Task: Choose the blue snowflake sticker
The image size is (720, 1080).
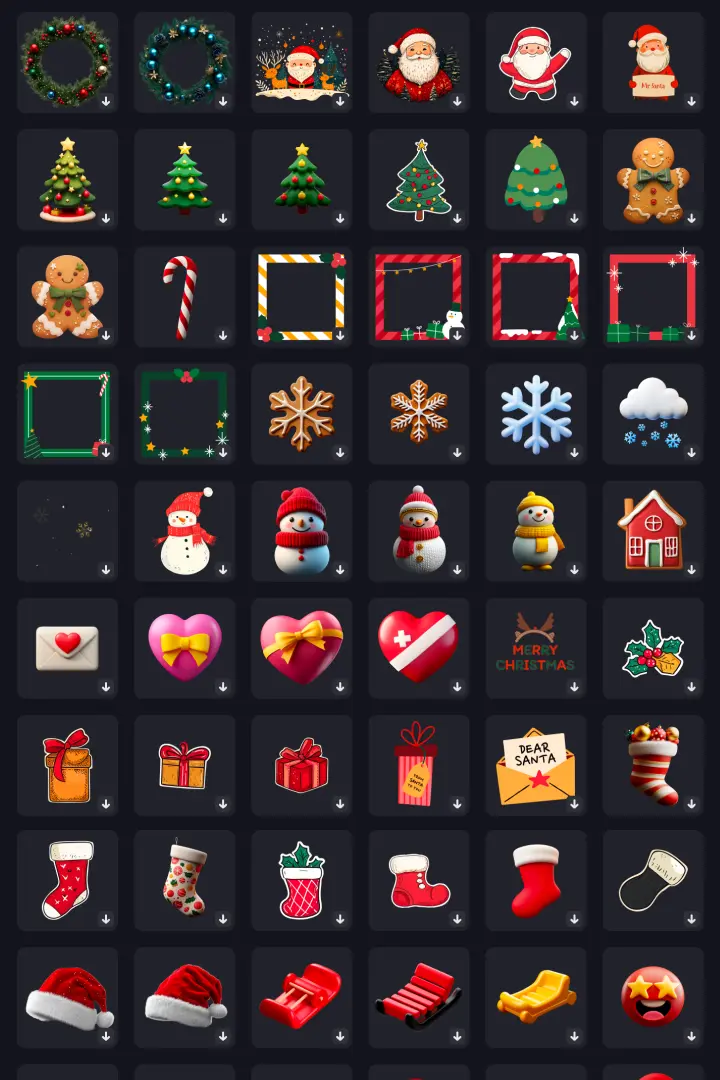Action: 536,413
